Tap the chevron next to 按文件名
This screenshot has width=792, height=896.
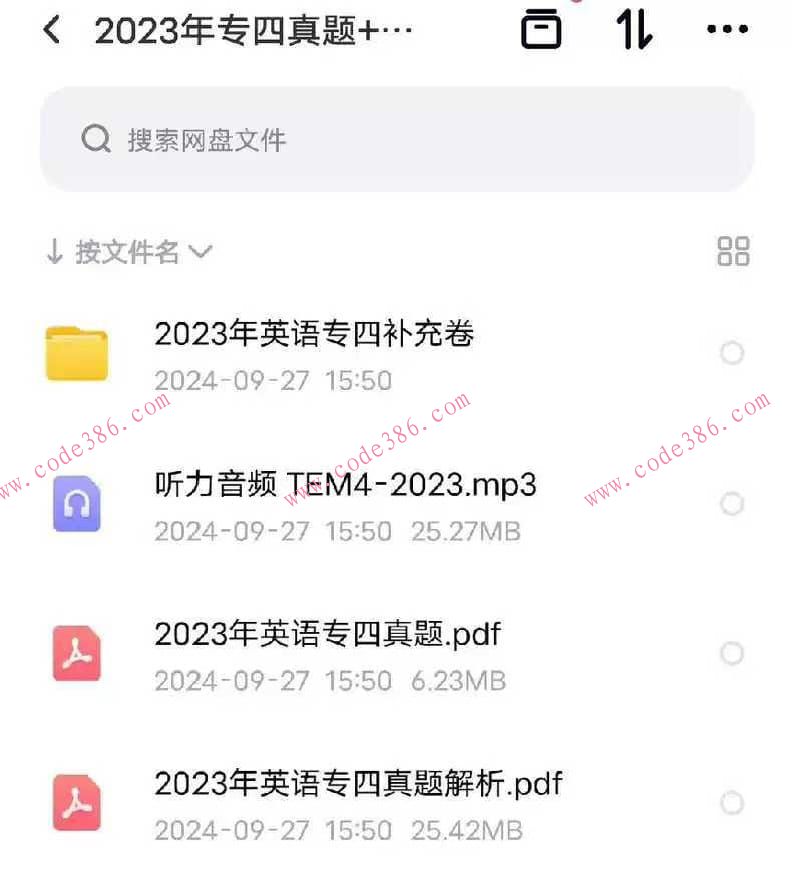[198, 252]
